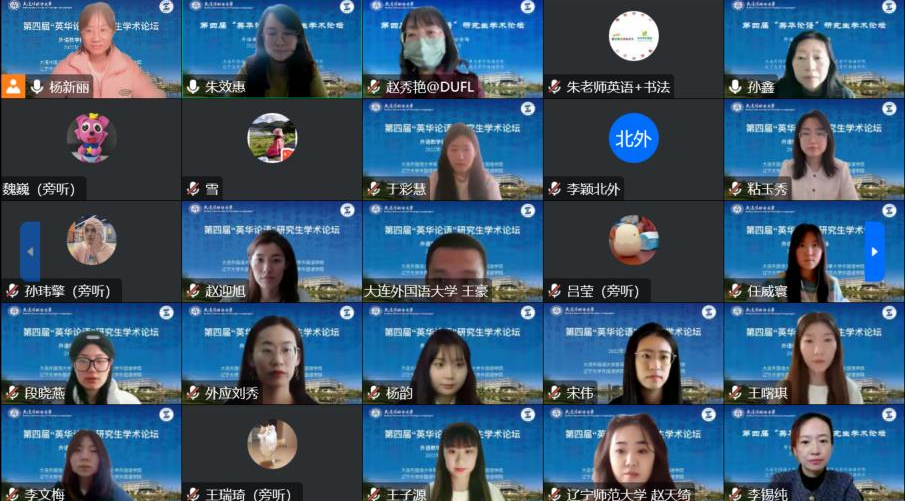Tap 段晓燕's video tile
The height and width of the screenshot is (501, 905).
[90, 353]
